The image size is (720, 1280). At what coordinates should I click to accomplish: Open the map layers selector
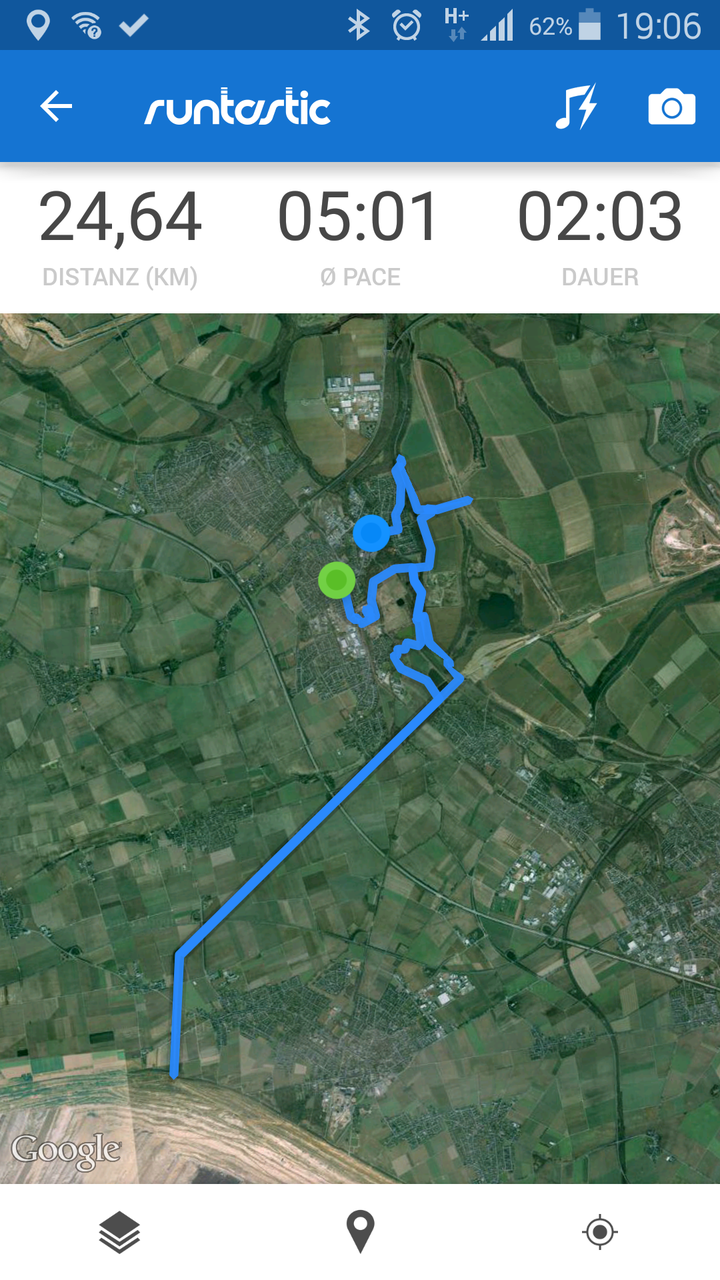[120, 1233]
